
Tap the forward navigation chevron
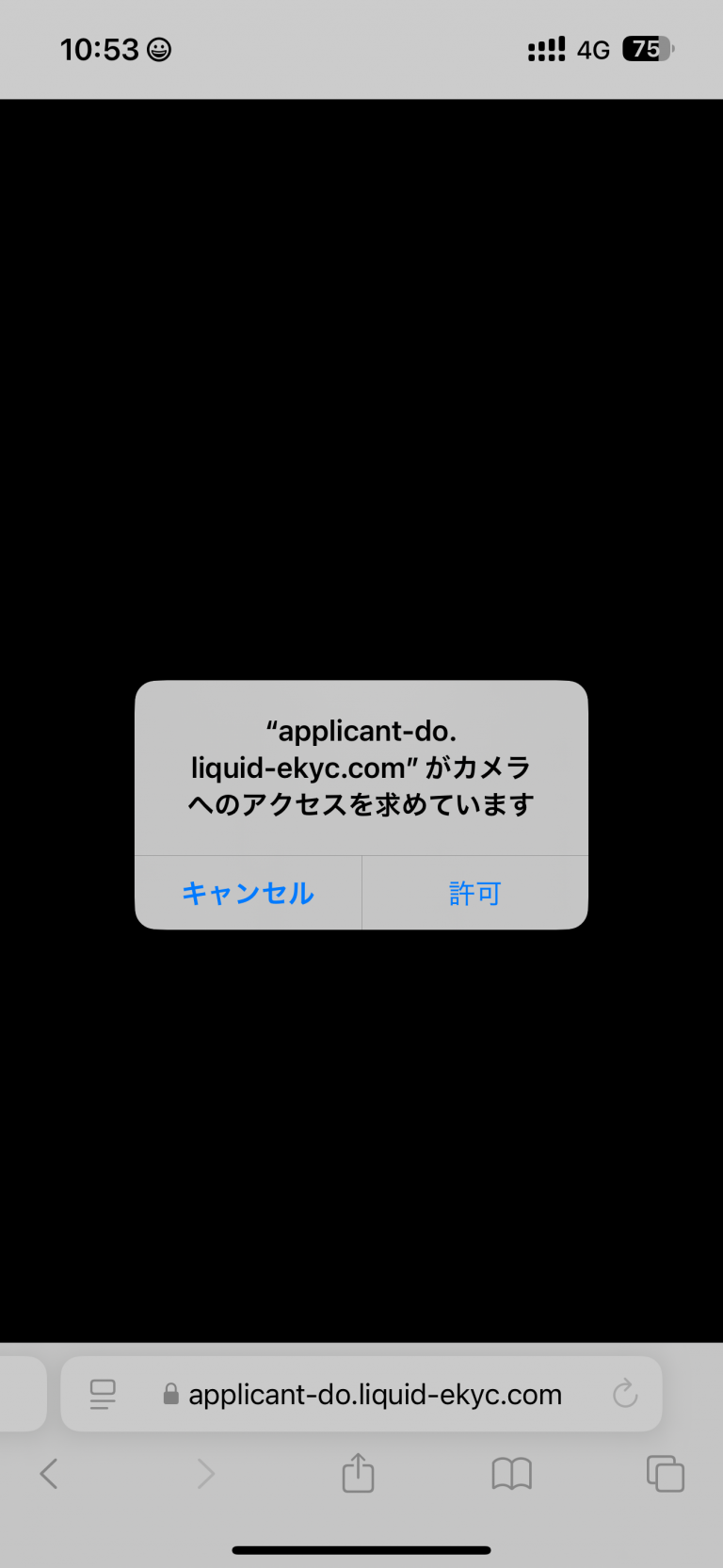(205, 1473)
